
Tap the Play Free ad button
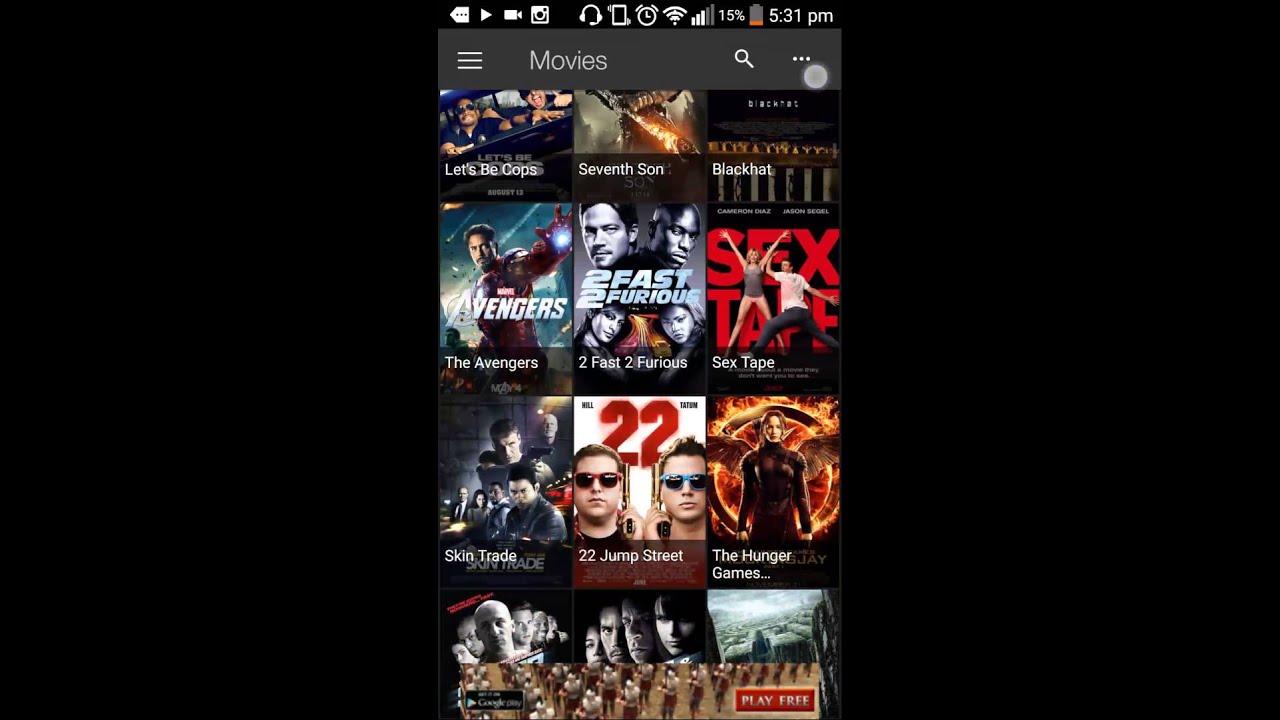click(774, 700)
